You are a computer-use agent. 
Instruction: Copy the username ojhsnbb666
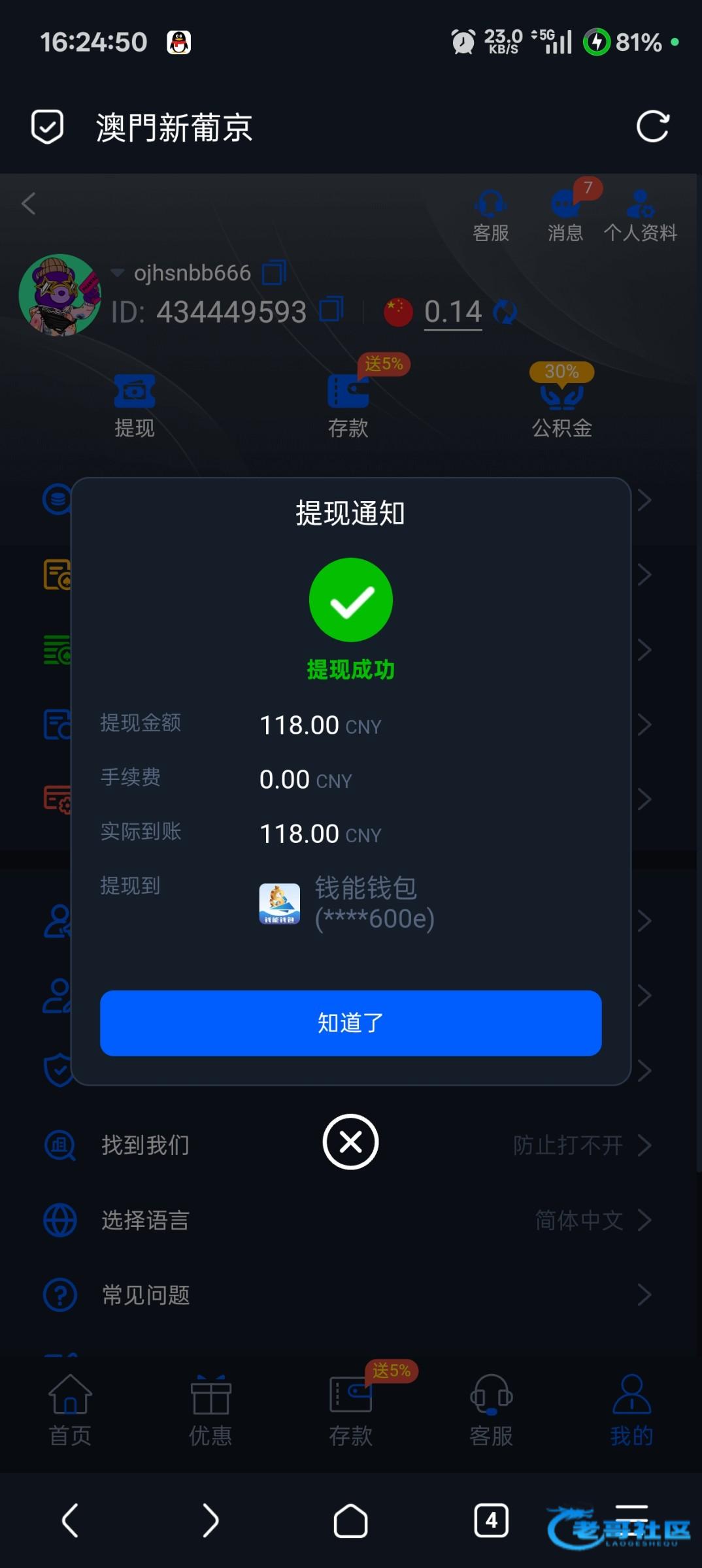pyautogui.click(x=274, y=272)
